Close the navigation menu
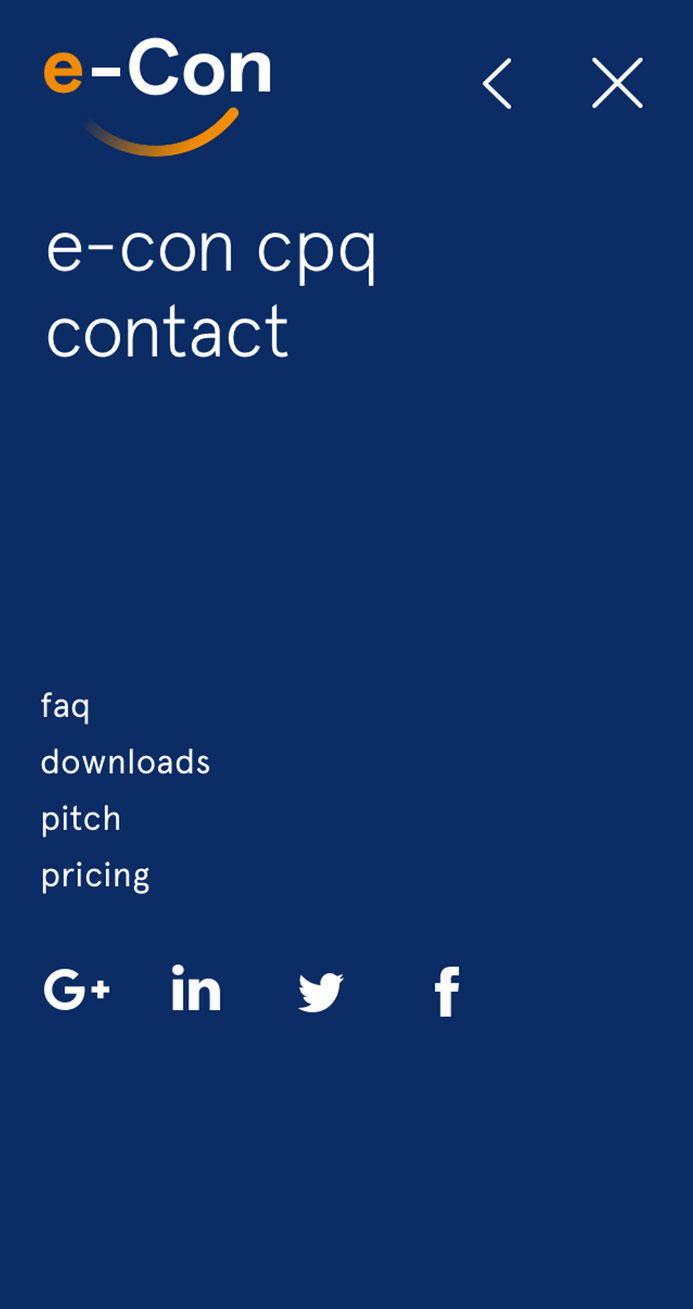 (x=617, y=83)
